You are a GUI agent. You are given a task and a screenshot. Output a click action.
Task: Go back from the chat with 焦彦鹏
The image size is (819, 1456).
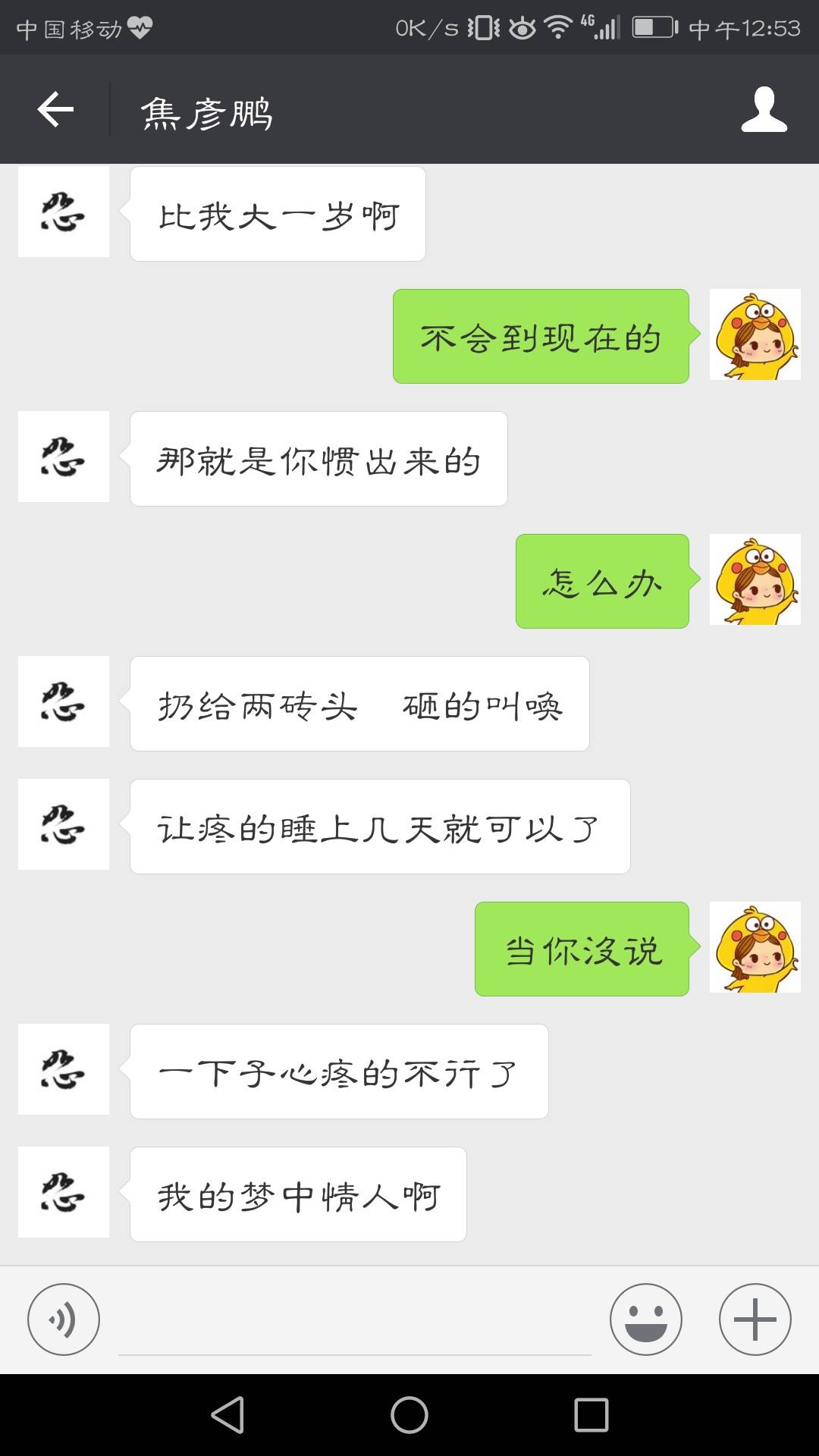click(x=55, y=110)
